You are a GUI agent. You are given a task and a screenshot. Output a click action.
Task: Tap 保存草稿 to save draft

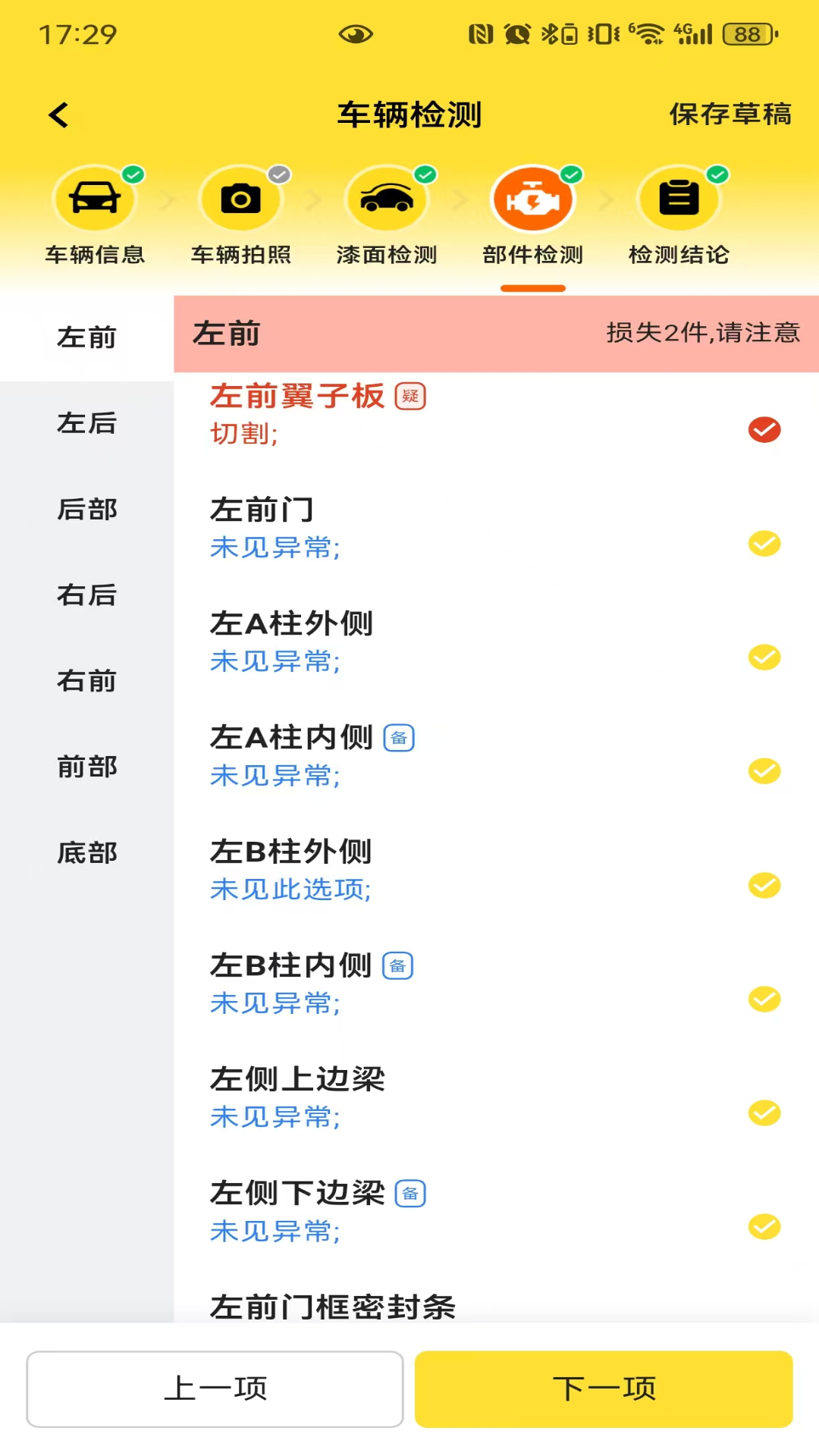tap(730, 115)
